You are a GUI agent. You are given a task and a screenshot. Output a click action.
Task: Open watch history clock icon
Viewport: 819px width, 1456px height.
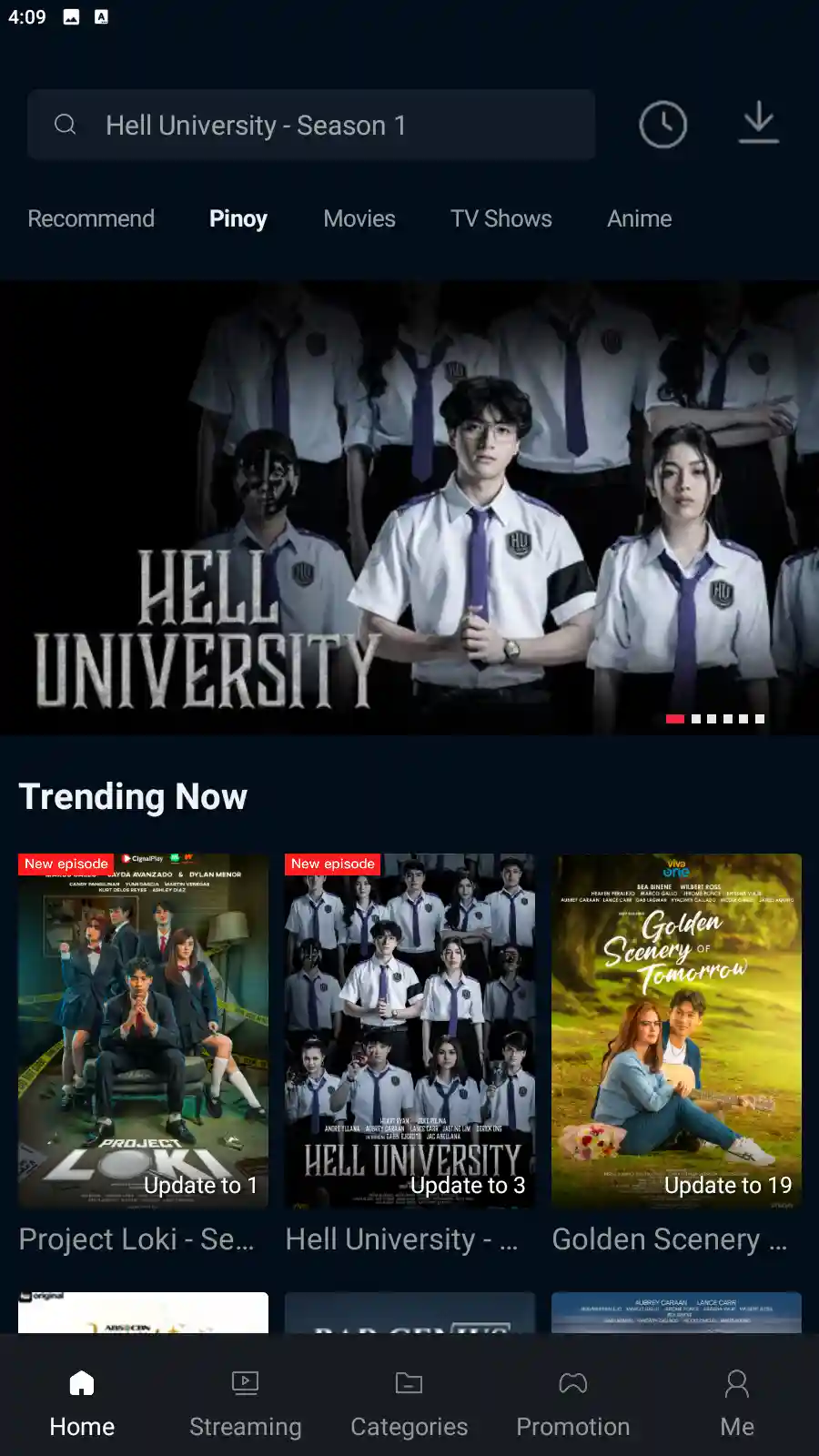[662, 125]
